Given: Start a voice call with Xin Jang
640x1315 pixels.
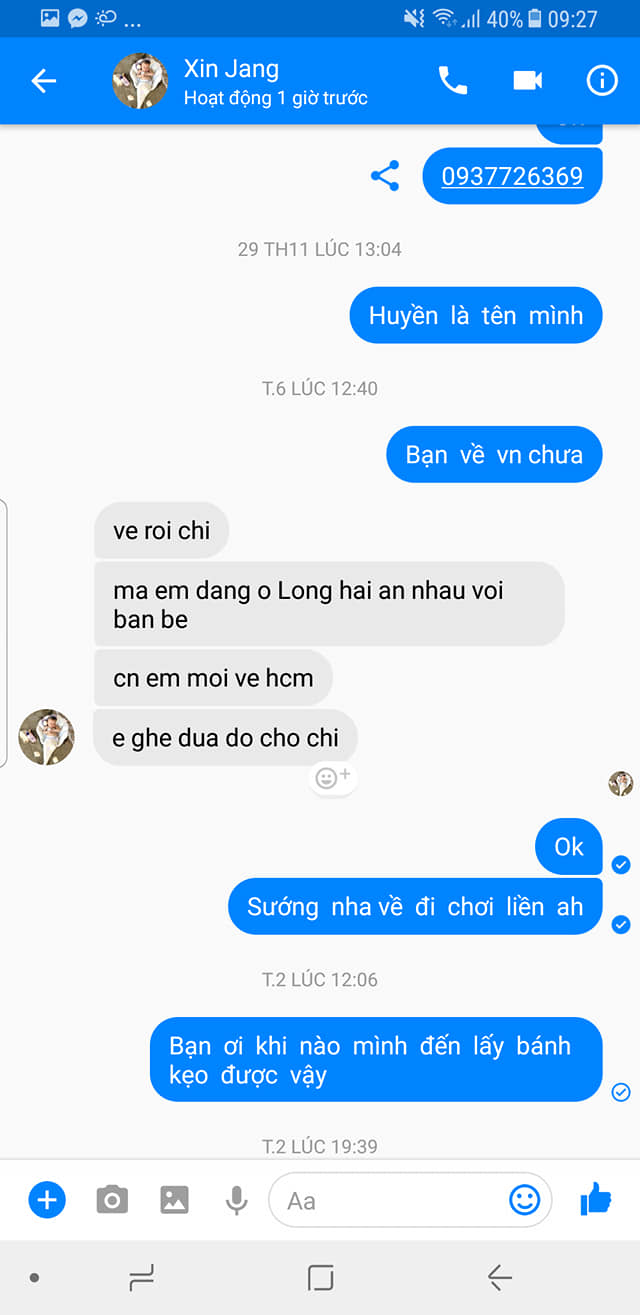Looking at the screenshot, I should click(453, 81).
